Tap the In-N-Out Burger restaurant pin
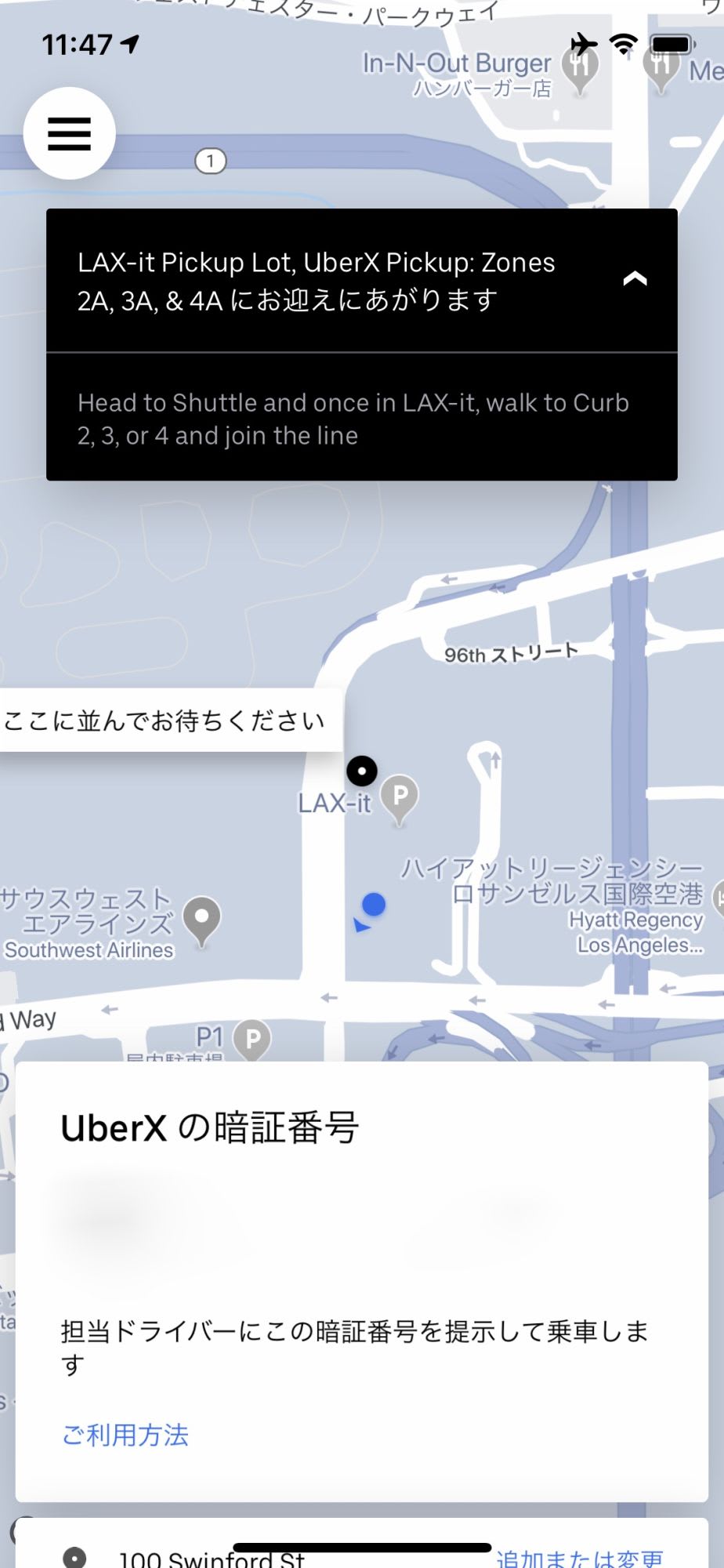This screenshot has height=1568, width=724. pos(580,69)
